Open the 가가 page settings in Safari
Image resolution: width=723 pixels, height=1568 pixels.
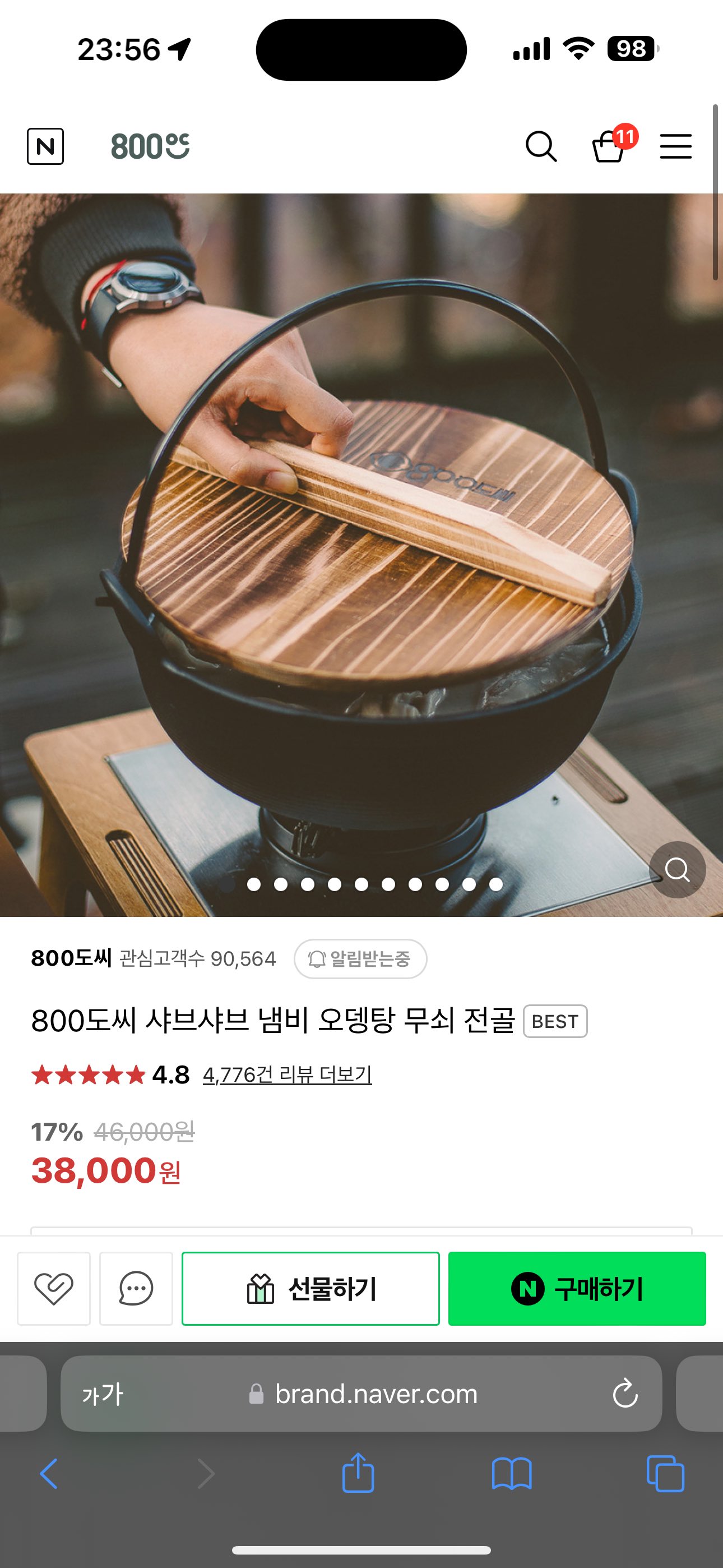[103, 1394]
